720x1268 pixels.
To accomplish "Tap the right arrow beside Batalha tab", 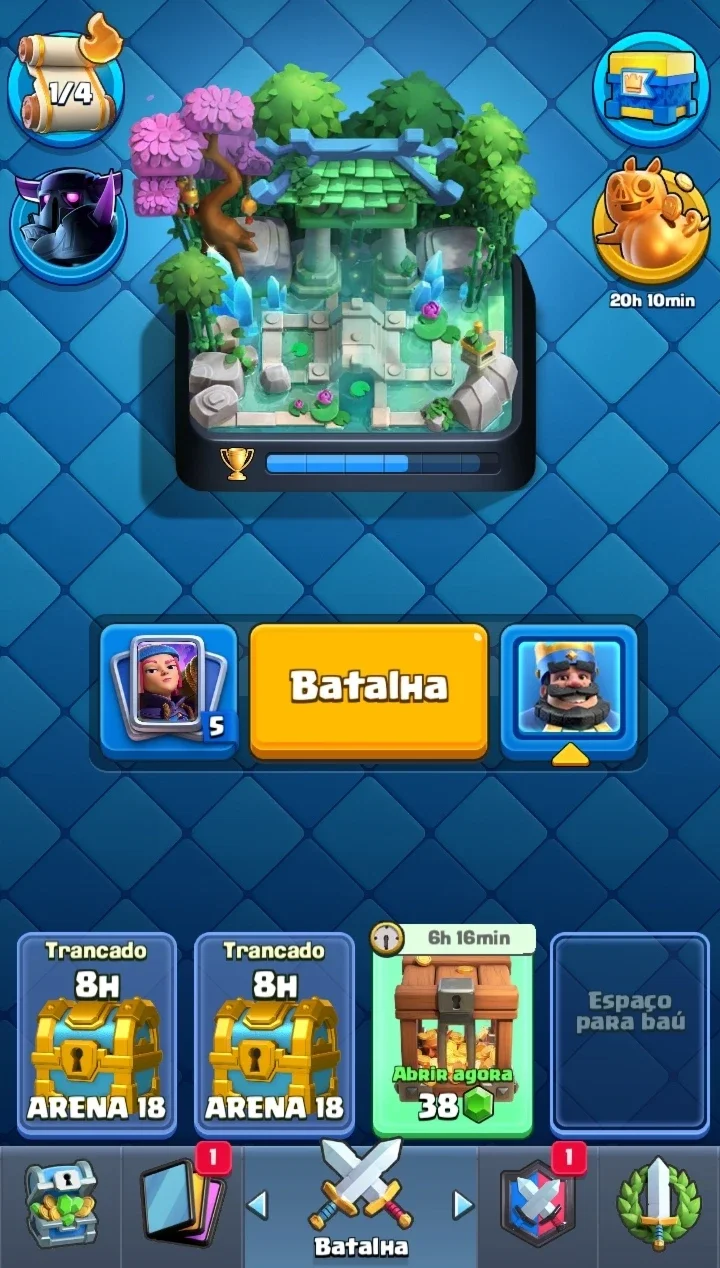I will [x=462, y=1204].
